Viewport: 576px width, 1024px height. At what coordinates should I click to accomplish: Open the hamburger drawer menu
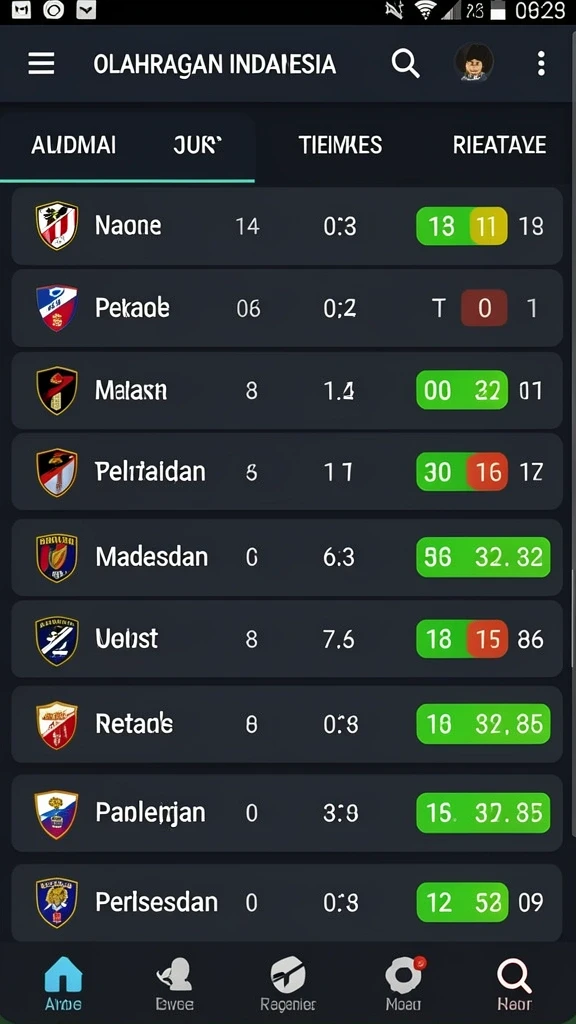coord(41,63)
